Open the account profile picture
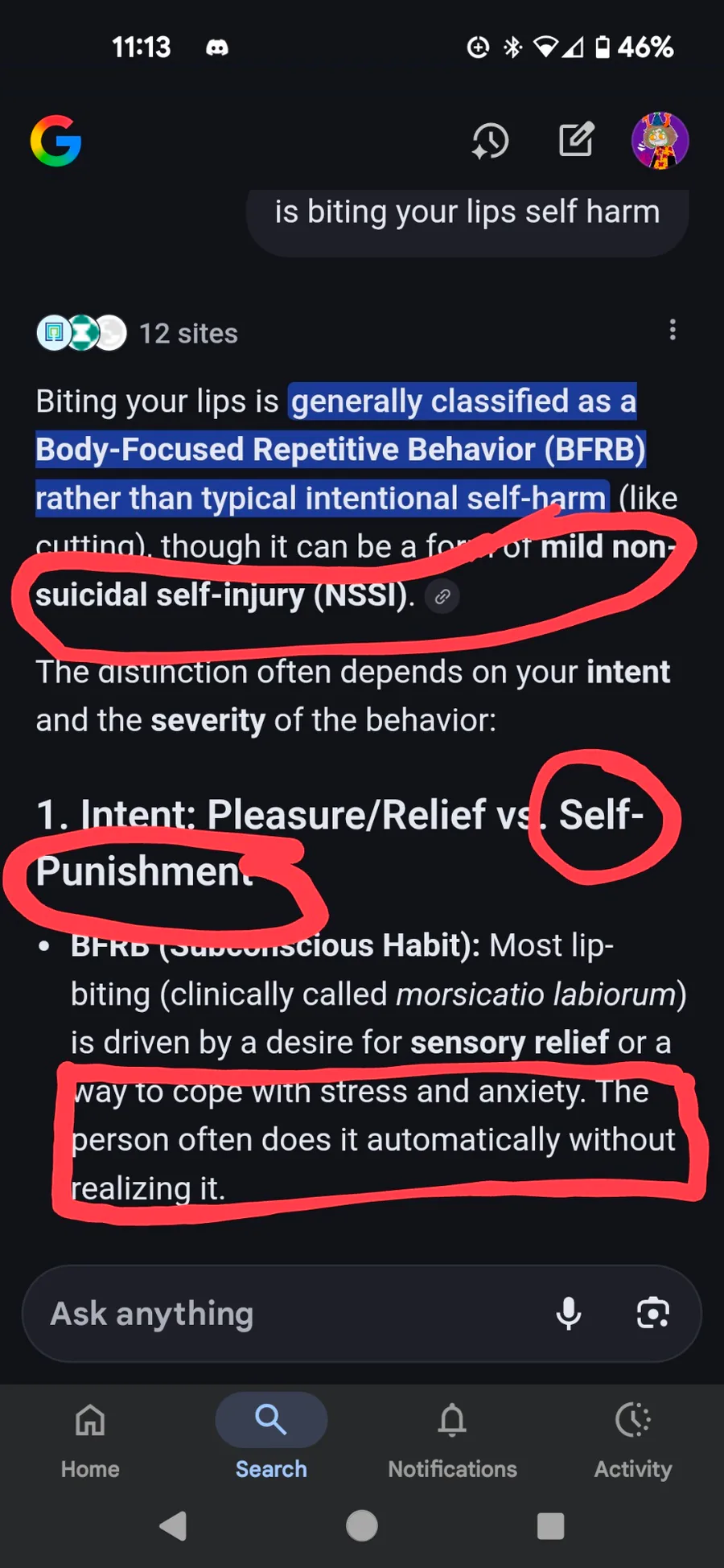Viewport: 724px width, 1568px height. click(660, 141)
